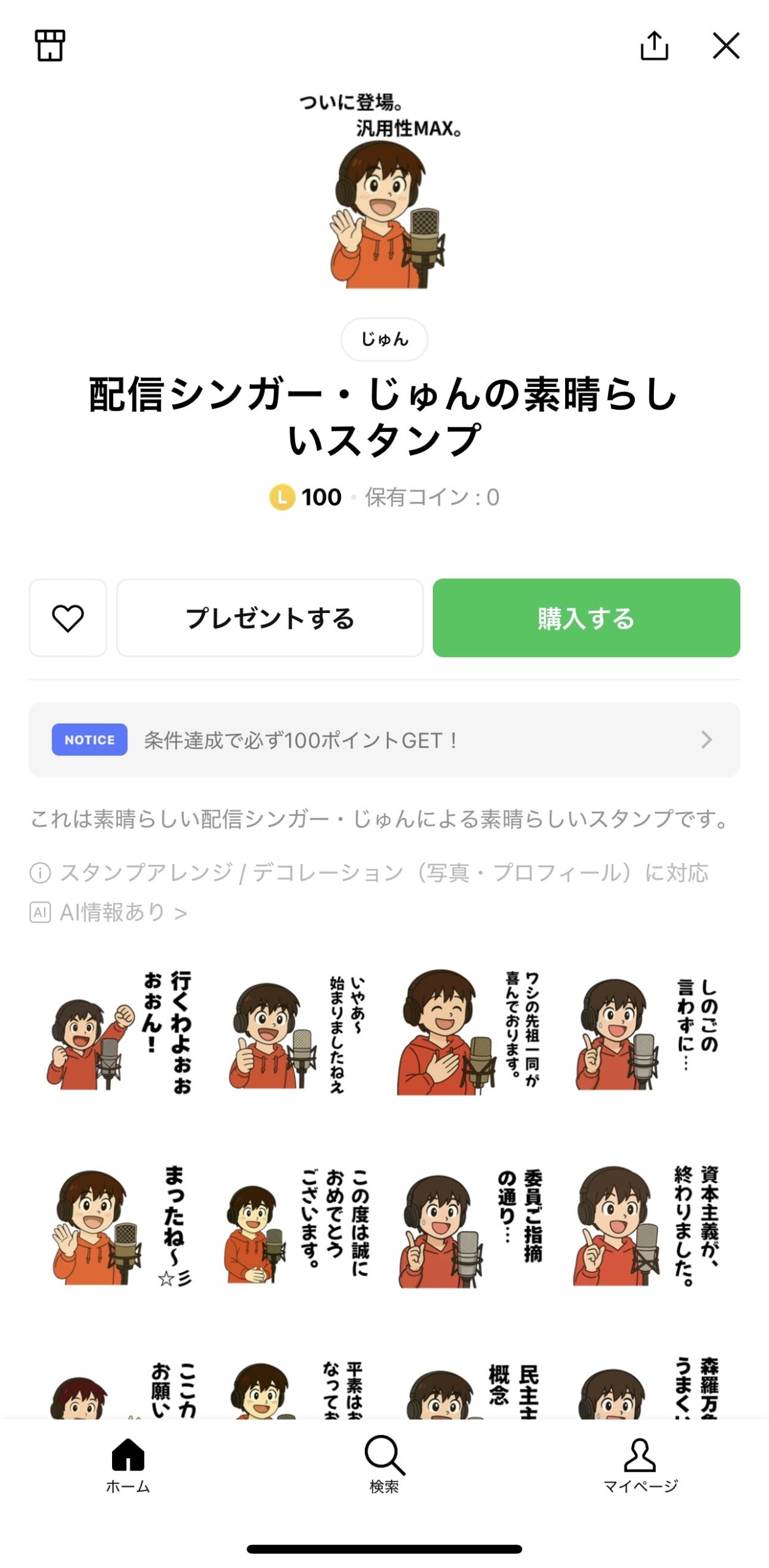Image resolution: width=769 pixels, height=1568 pixels.
Task: Go to the ホーム tab
Action: tap(128, 1465)
